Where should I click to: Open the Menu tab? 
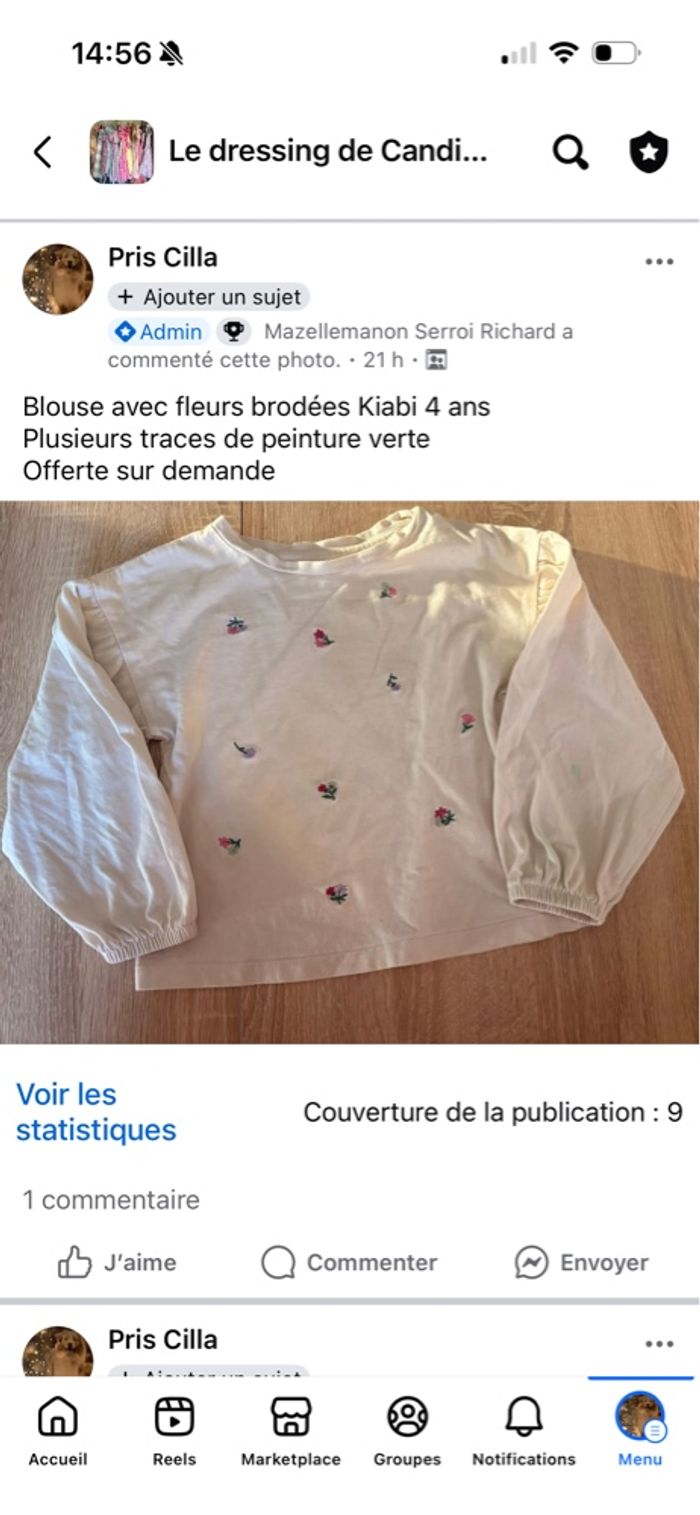pyautogui.click(x=640, y=1431)
